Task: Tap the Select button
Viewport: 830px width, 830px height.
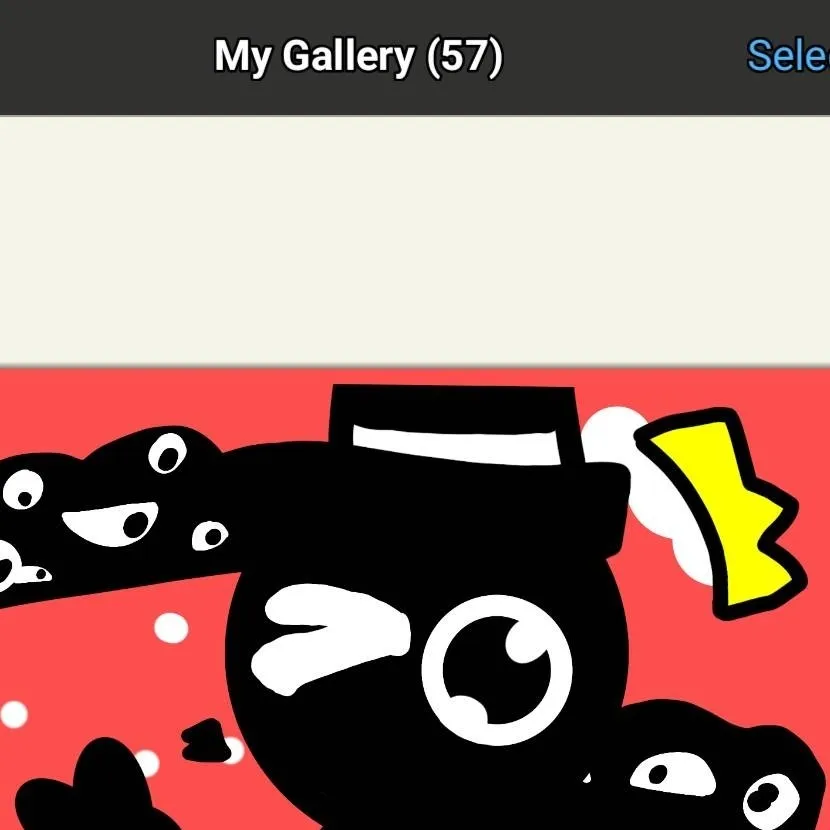Action: point(790,56)
